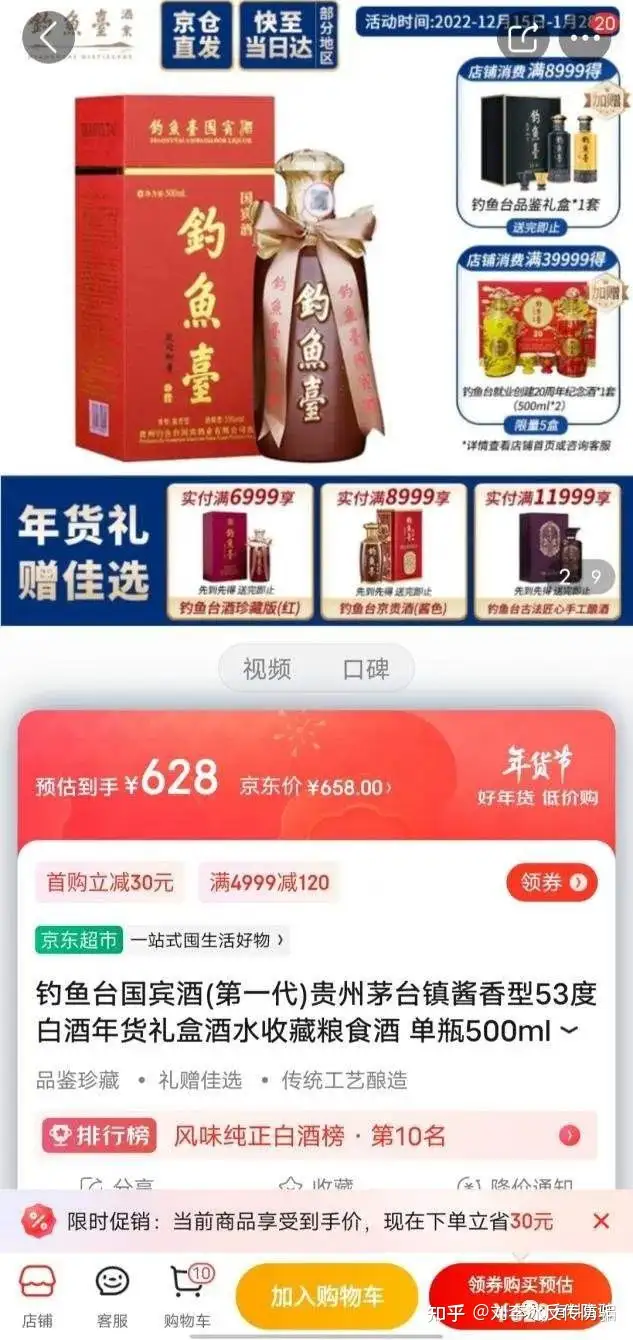Open the 店铺 store page

pos(37,1295)
